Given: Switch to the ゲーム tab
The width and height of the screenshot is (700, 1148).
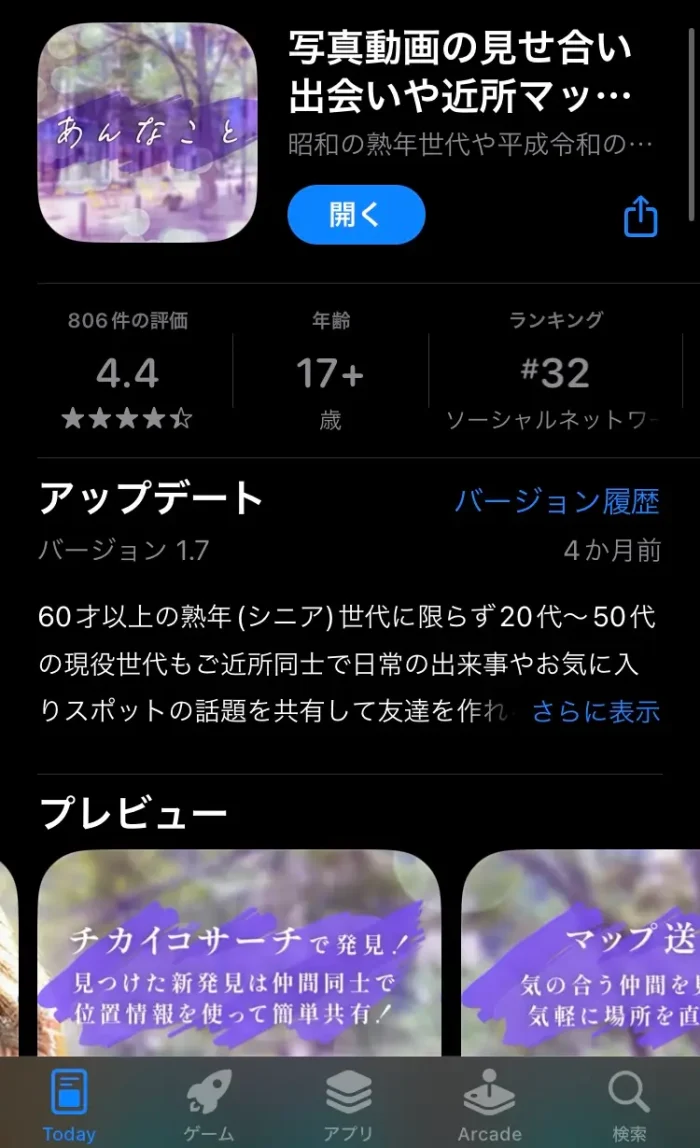Looking at the screenshot, I should coord(209,1104).
